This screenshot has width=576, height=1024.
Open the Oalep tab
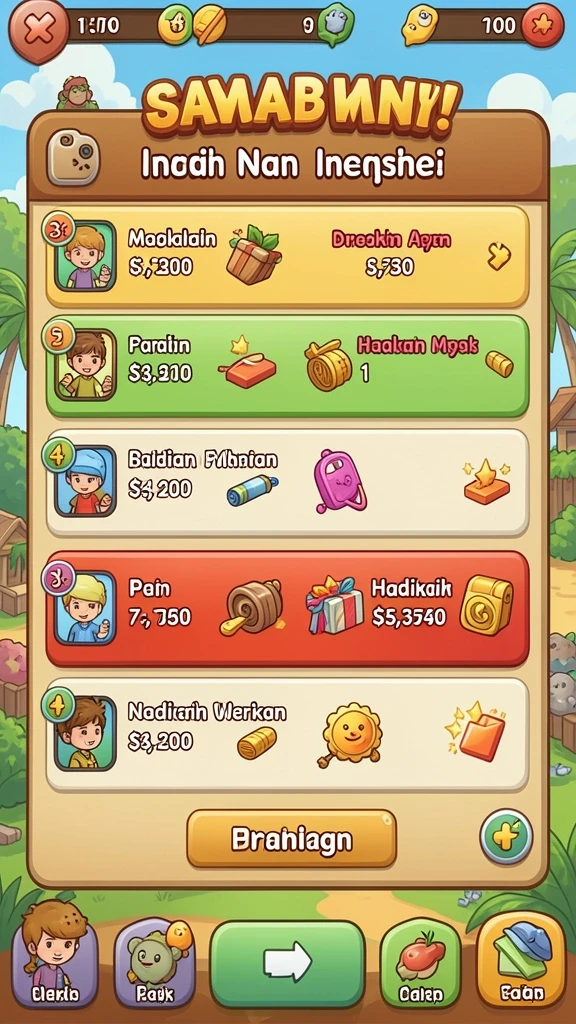[x=421, y=963]
